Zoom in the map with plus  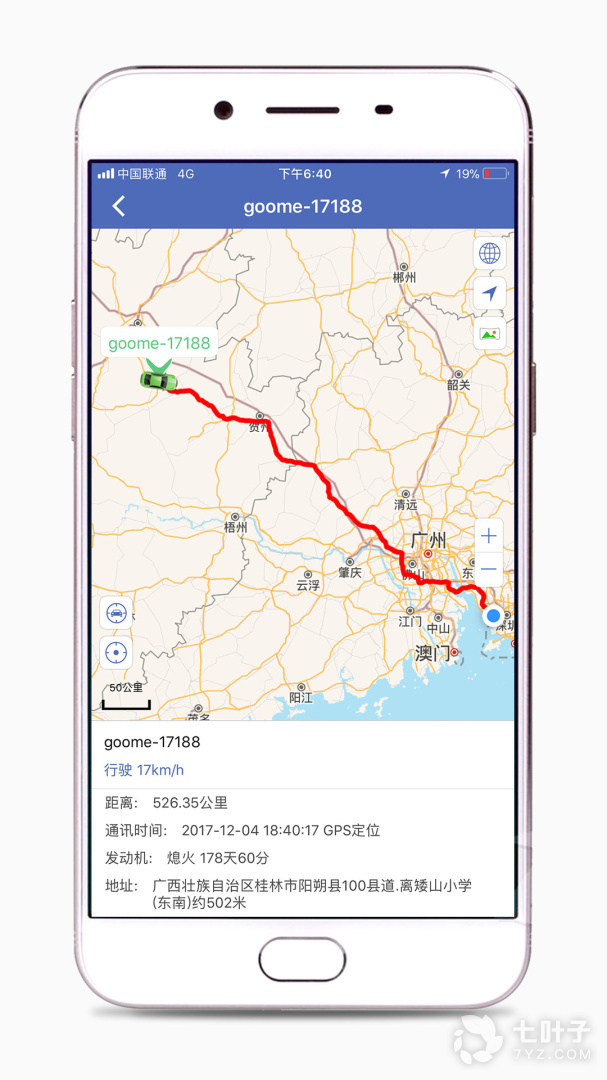pos(488,536)
